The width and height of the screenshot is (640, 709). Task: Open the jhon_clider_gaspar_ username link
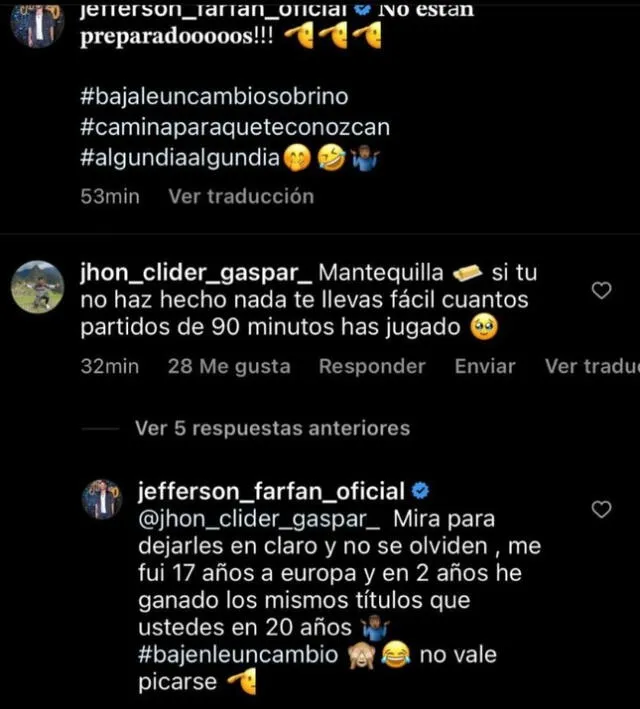196,273
